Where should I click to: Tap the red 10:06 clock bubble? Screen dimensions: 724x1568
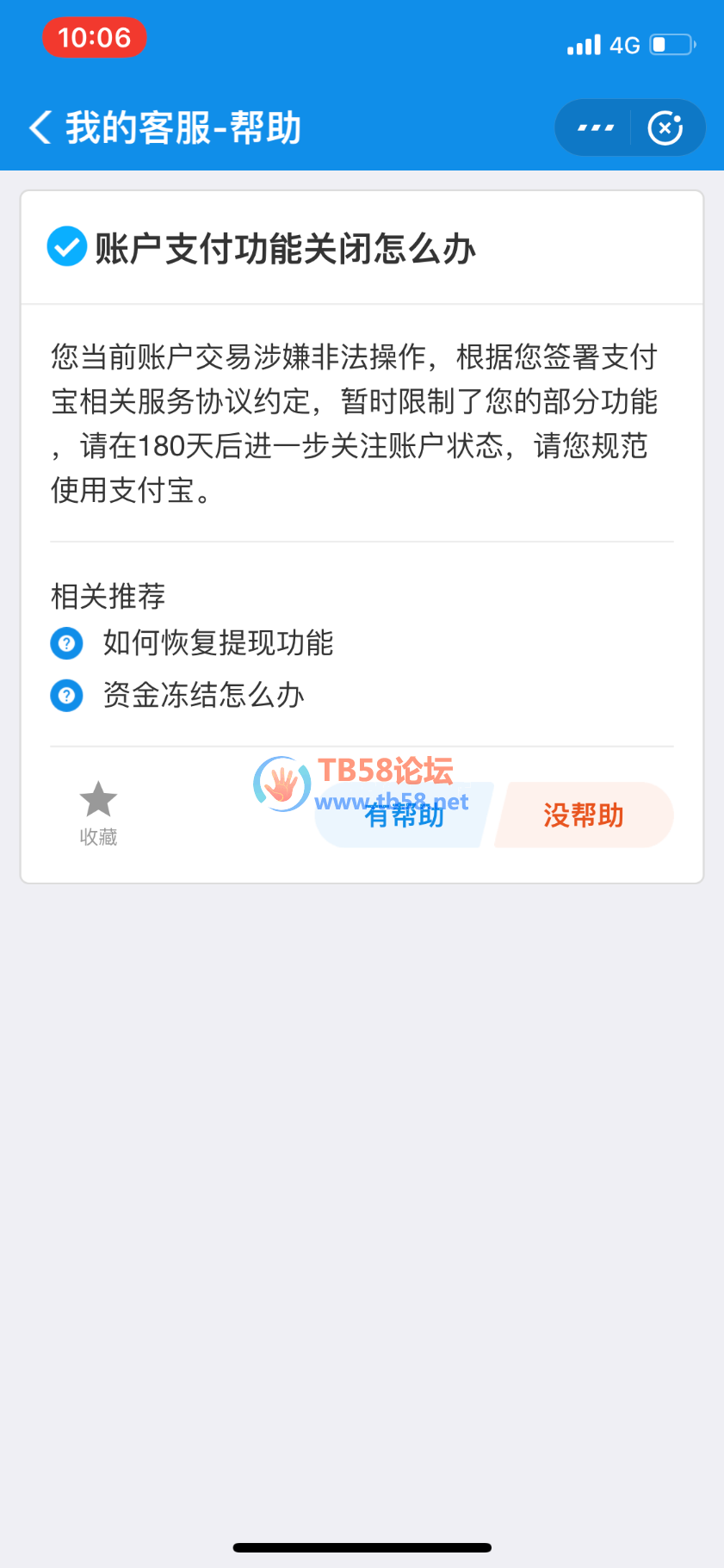(x=95, y=38)
